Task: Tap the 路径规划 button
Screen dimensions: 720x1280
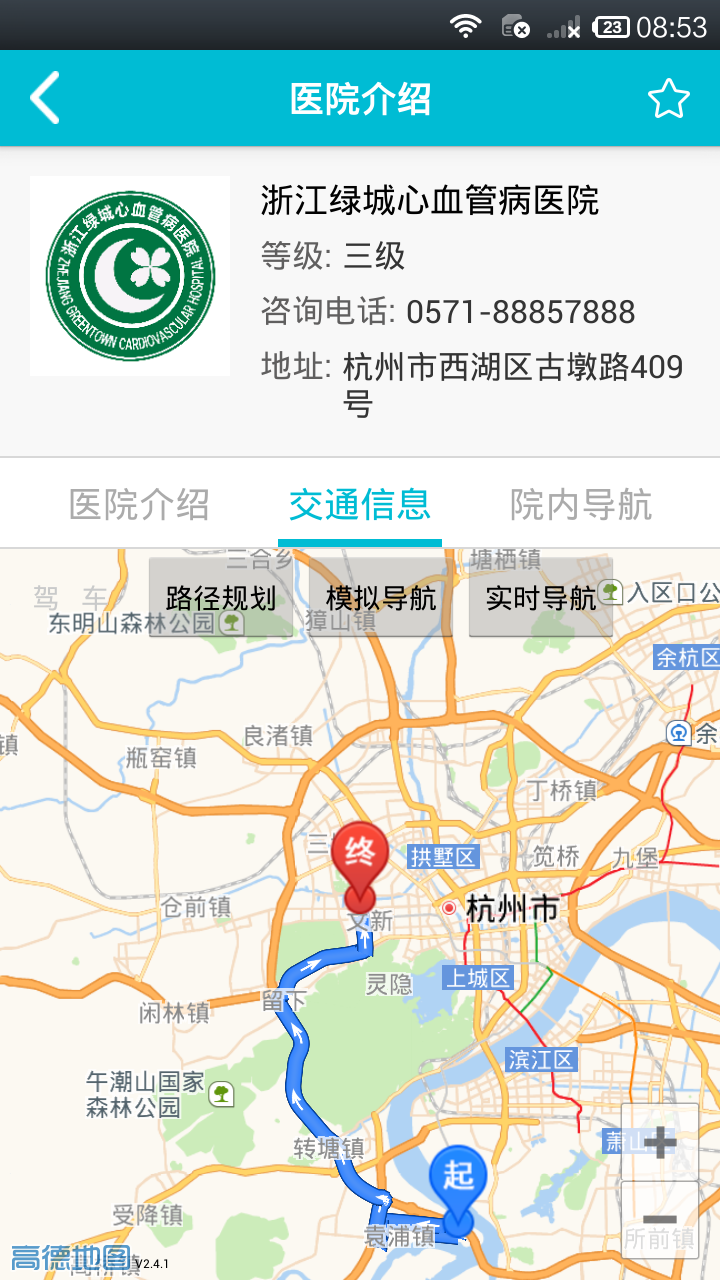Action: point(221,598)
